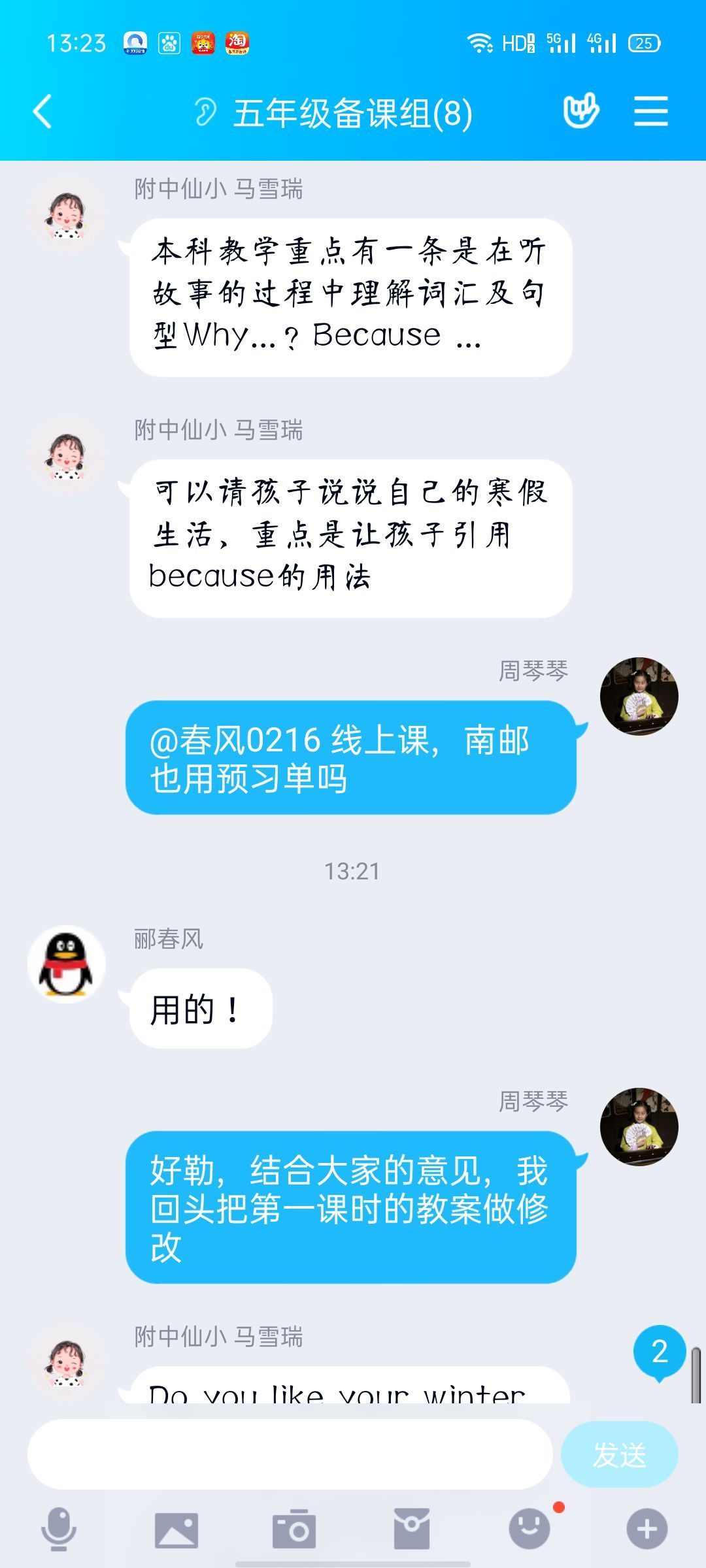Image resolution: width=706 pixels, height=1568 pixels.
Task: Open 周琴琴's avatar beside the 线上课 message
Action: pos(639,696)
